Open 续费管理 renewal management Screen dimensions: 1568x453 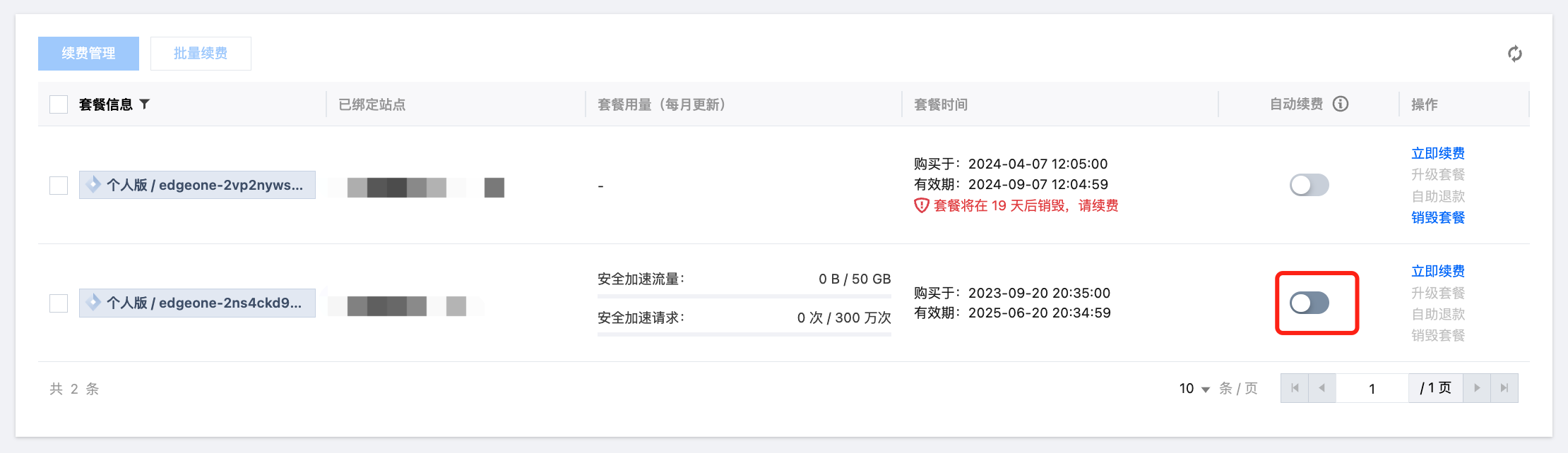(x=88, y=54)
